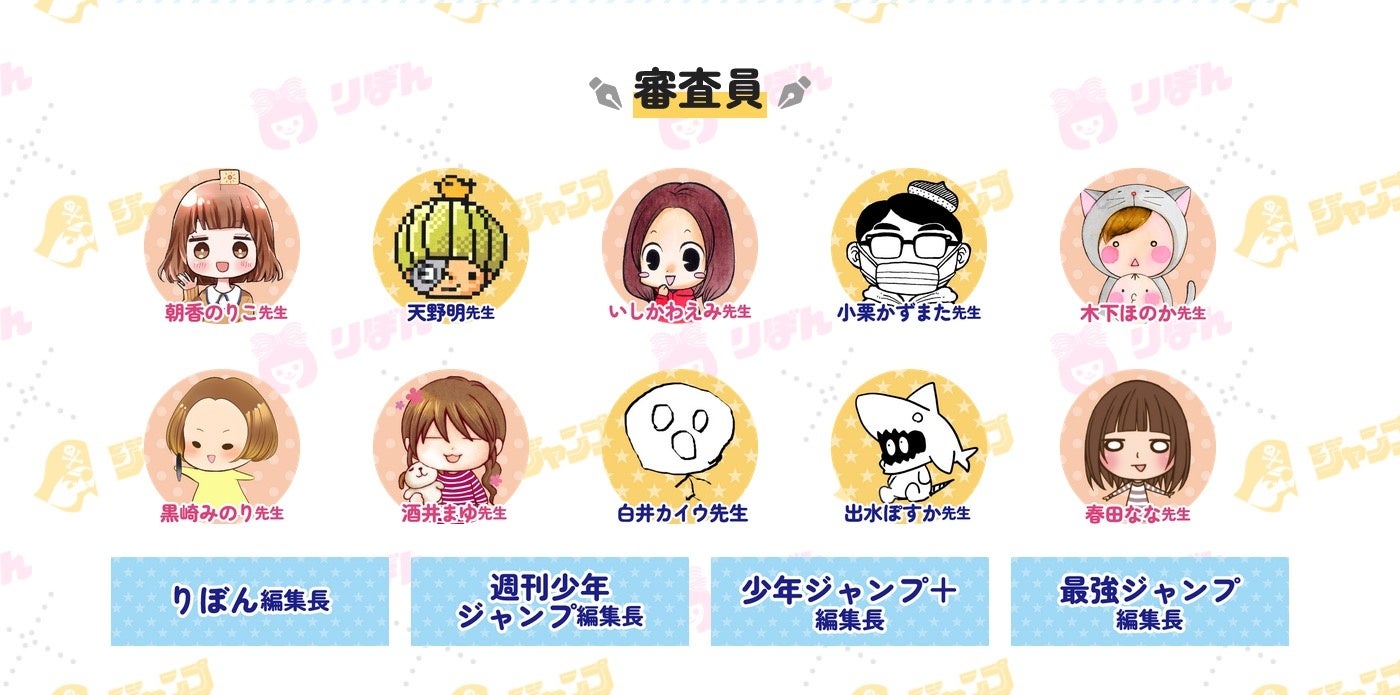Select the りぼん編集長 box

tap(250, 601)
